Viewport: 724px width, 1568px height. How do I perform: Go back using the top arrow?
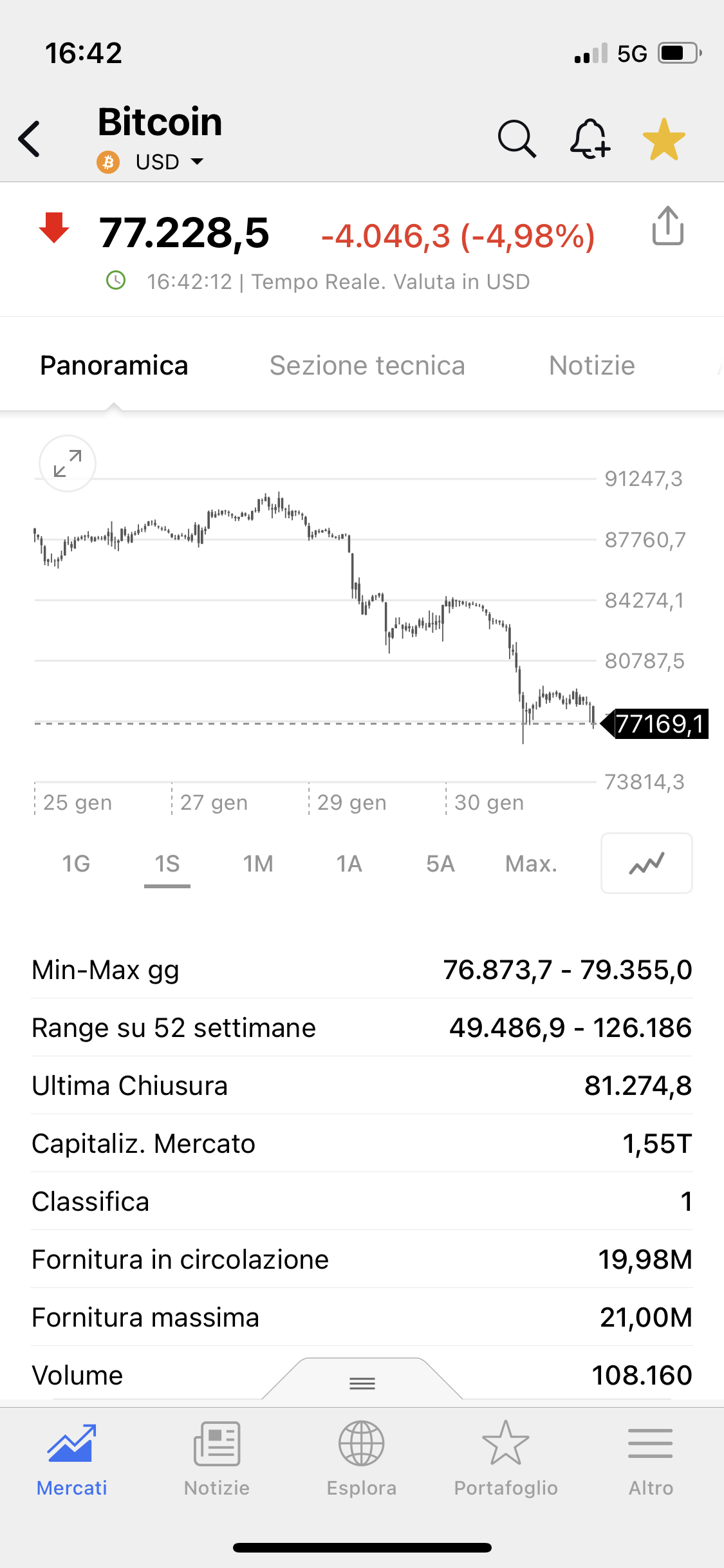coord(30,138)
